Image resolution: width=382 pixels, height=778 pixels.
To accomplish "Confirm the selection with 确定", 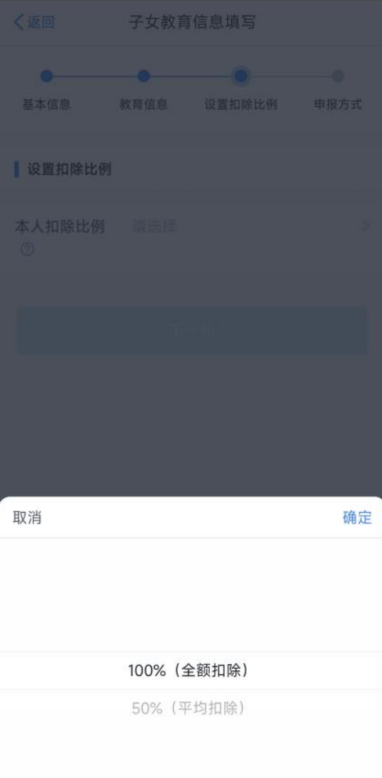I will click(357, 518).
